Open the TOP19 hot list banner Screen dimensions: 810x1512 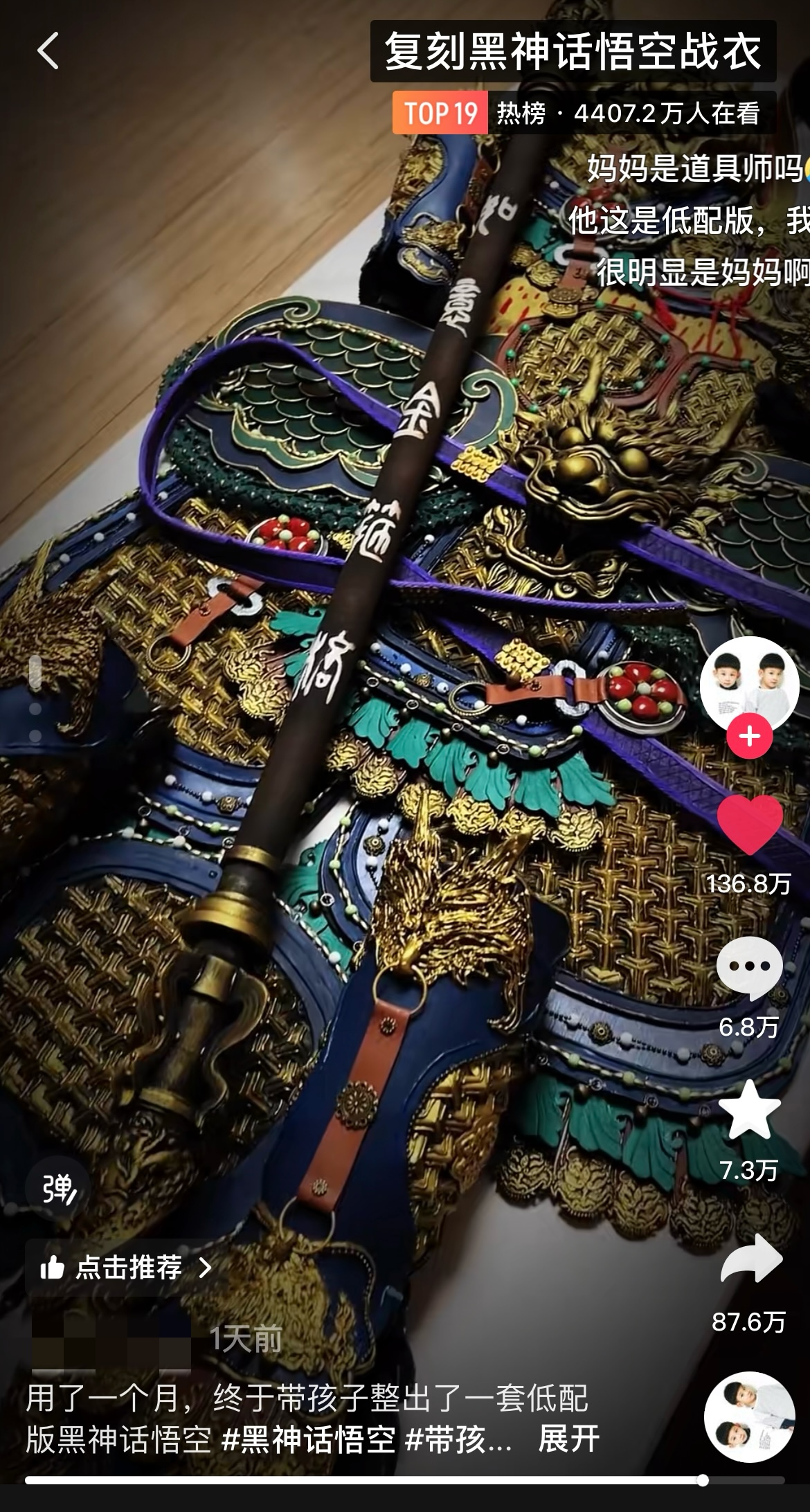coord(583,113)
